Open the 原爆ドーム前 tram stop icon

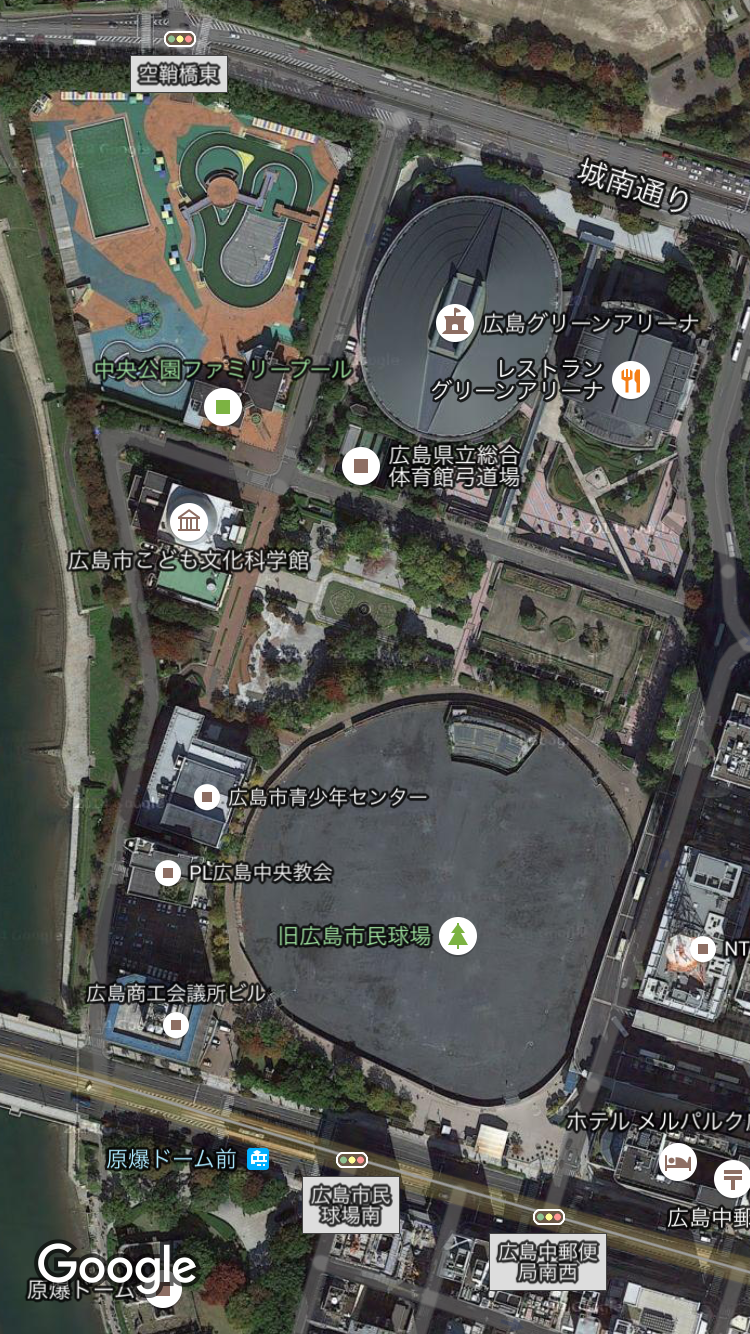click(x=258, y=1159)
